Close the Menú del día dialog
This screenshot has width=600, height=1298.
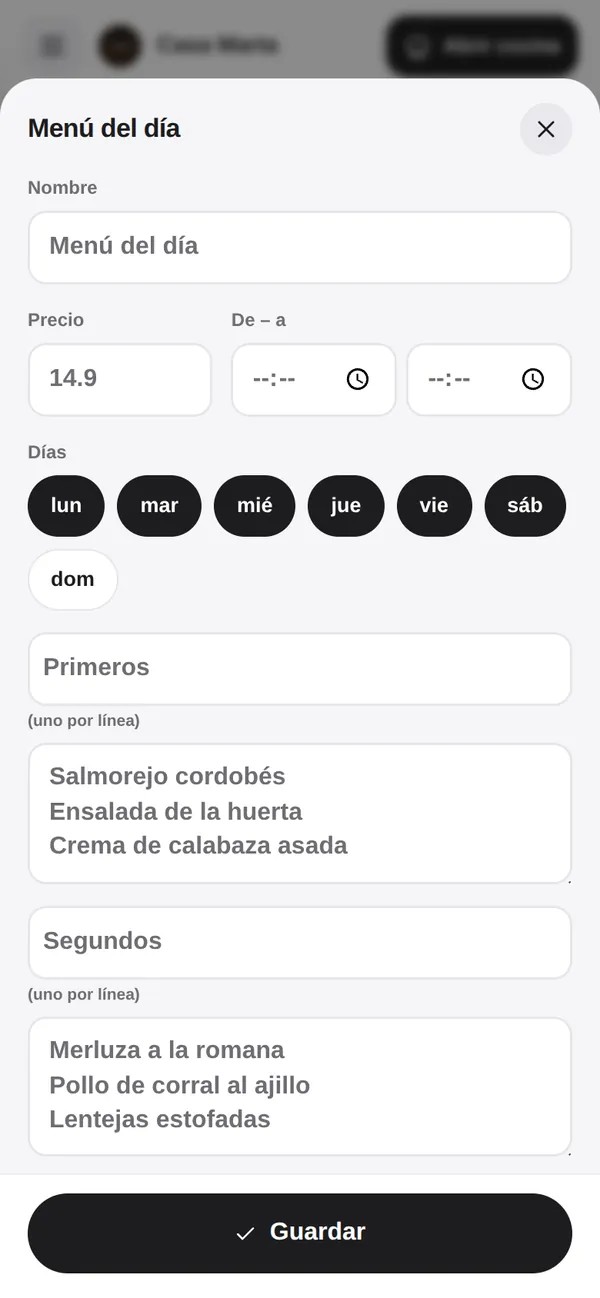click(x=546, y=129)
